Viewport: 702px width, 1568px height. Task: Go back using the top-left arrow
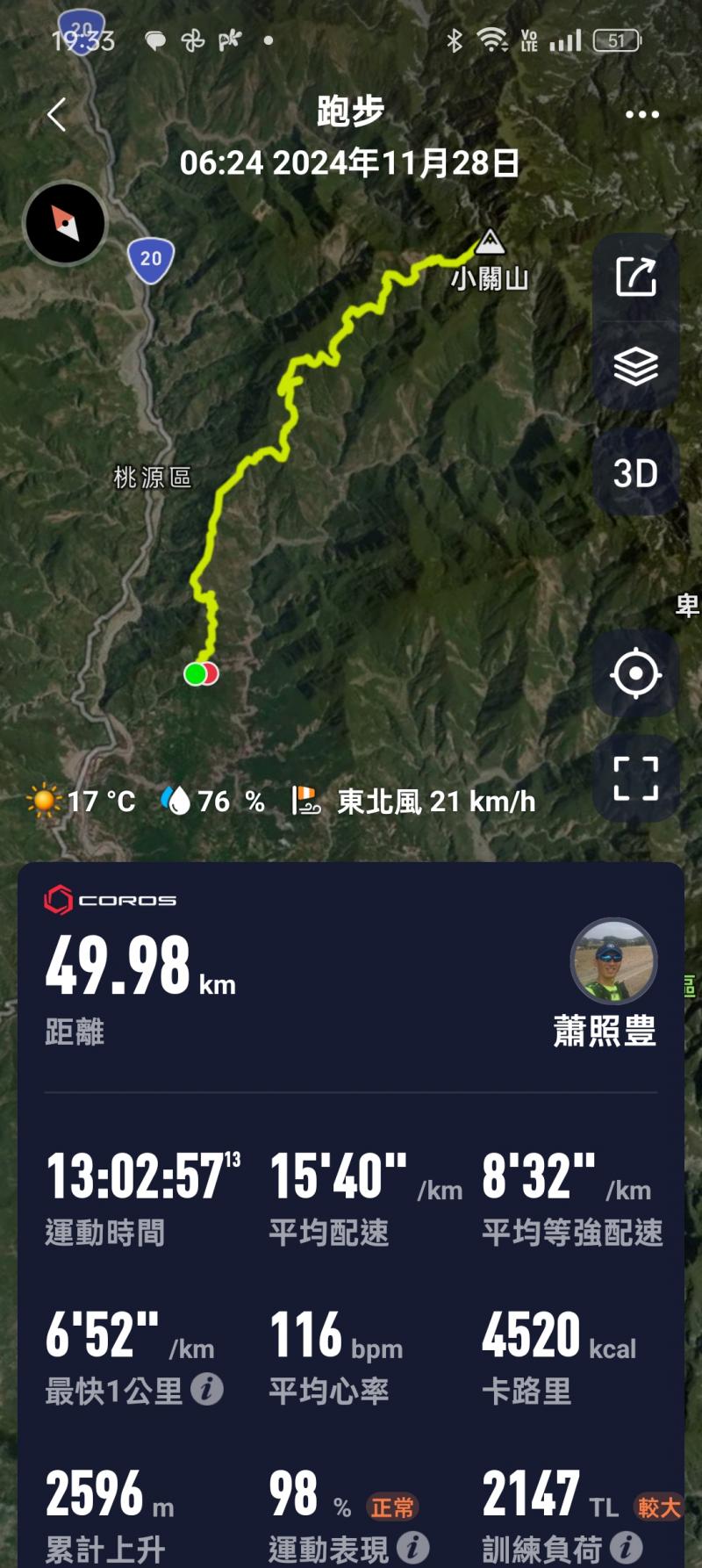tap(57, 115)
